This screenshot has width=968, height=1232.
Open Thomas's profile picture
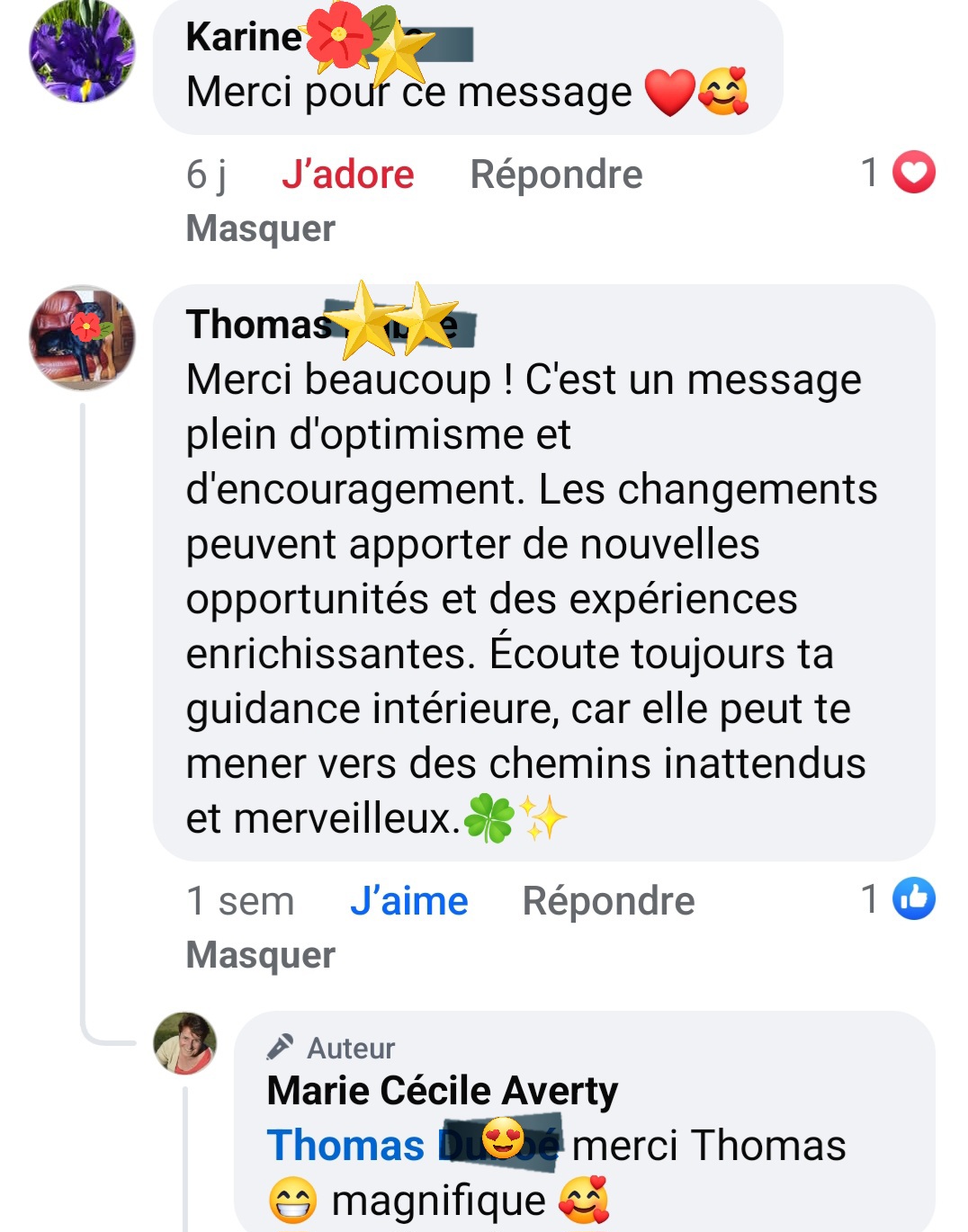(x=82, y=338)
